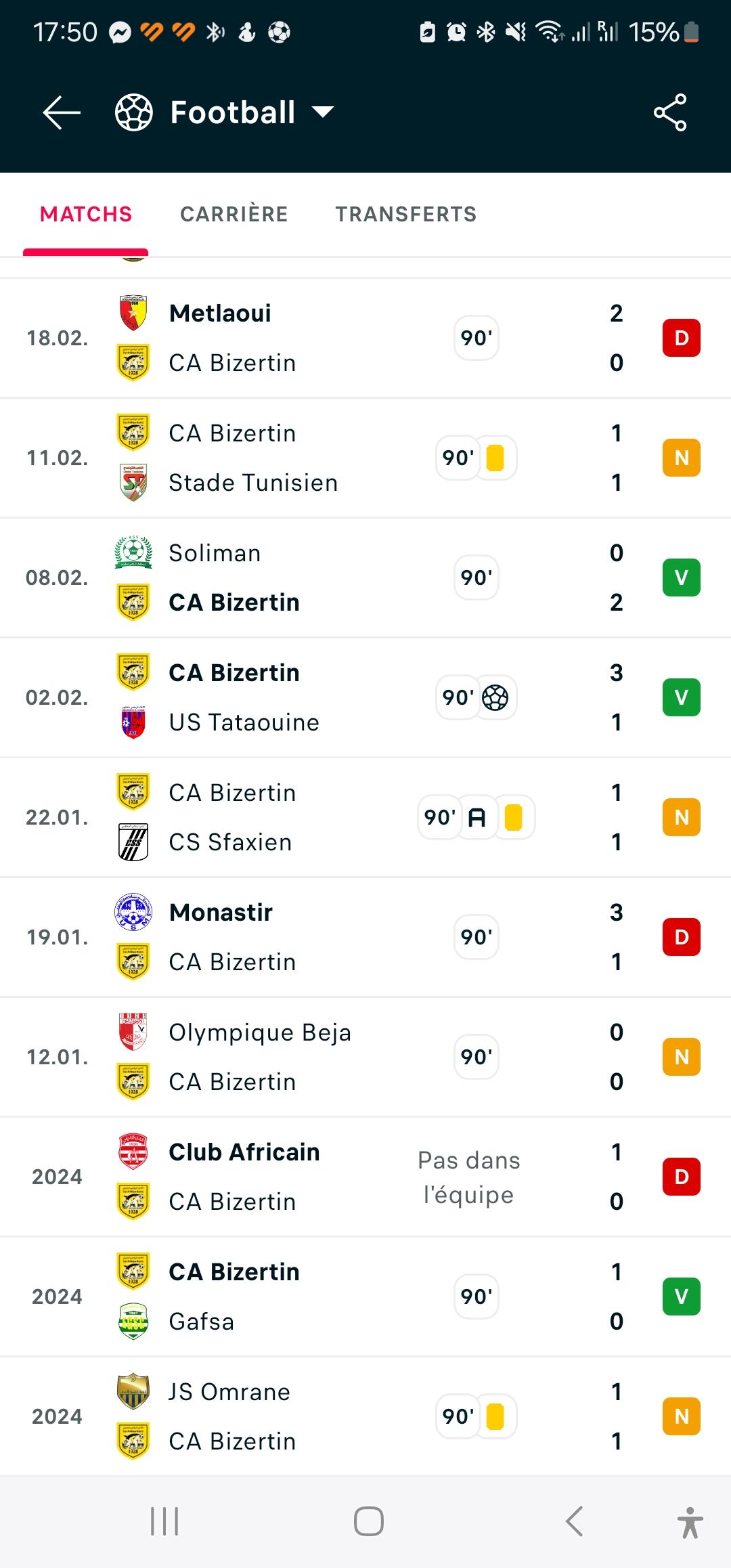Tap the system home button
731x1568 pixels.
point(369,1521)
